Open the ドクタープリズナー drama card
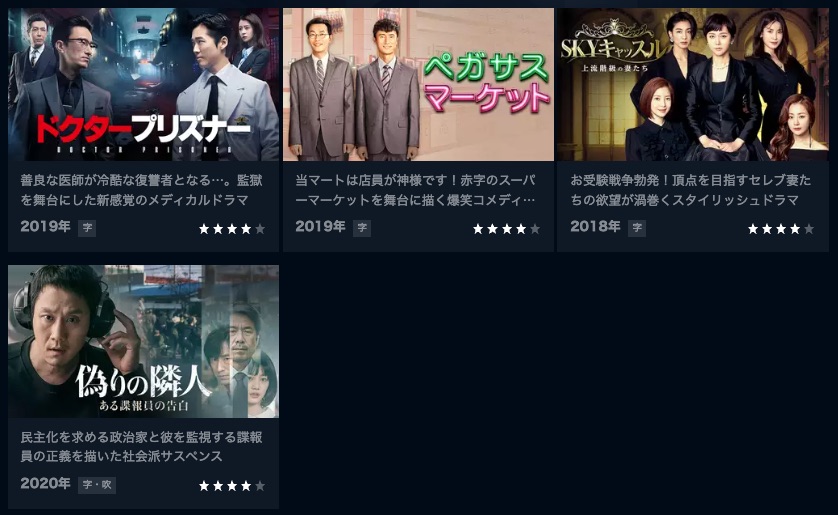The image size is (838, 515). (x=143, y=85)
